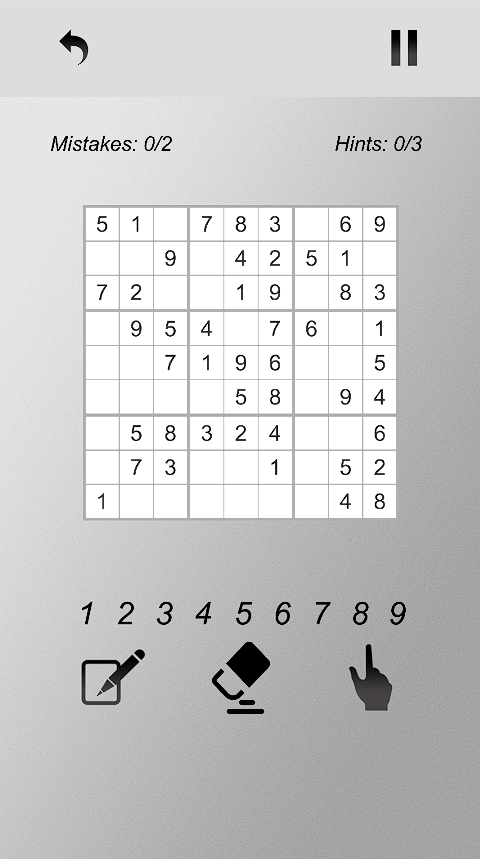Pick number 3 from the digit row

click(x=165, y=614)
